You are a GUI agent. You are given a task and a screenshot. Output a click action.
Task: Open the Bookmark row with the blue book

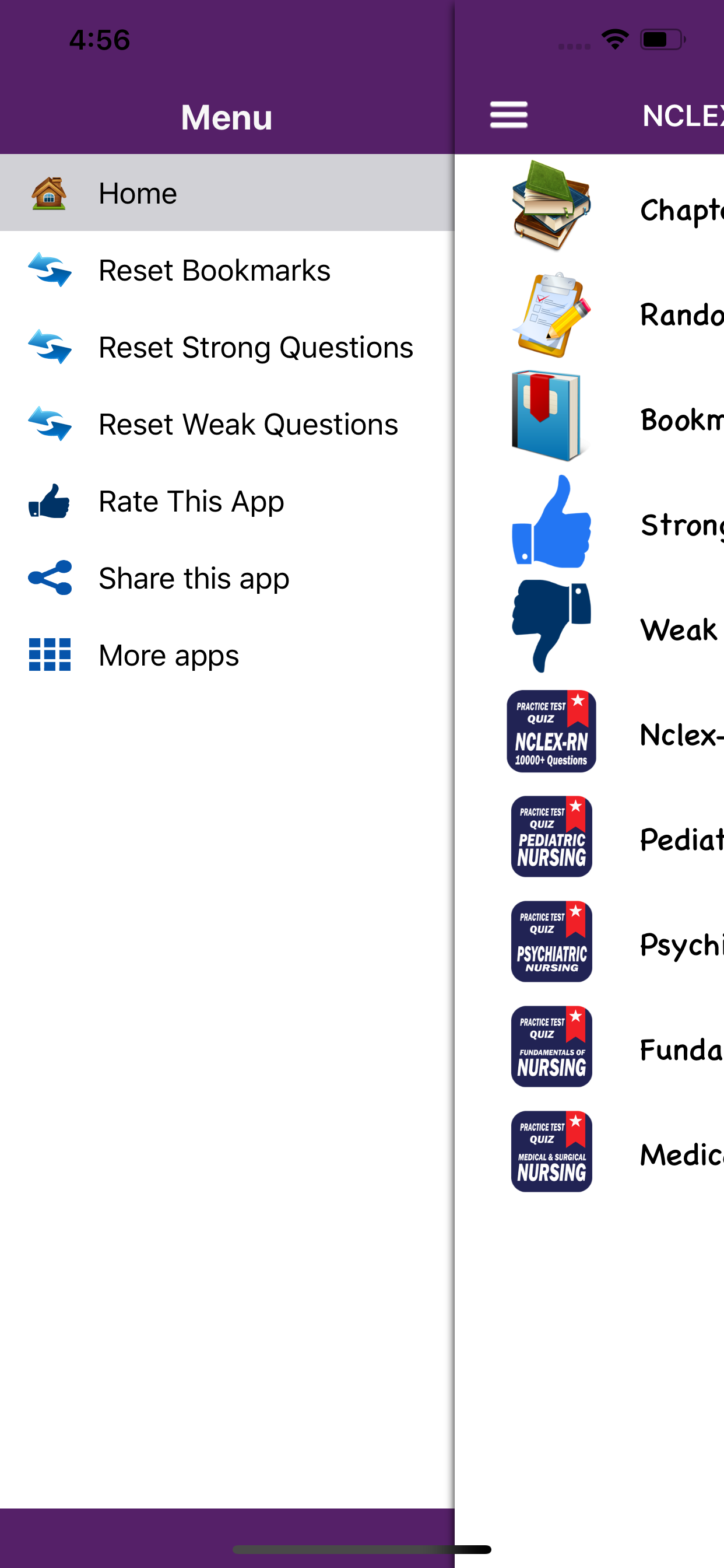pos(589,418)
